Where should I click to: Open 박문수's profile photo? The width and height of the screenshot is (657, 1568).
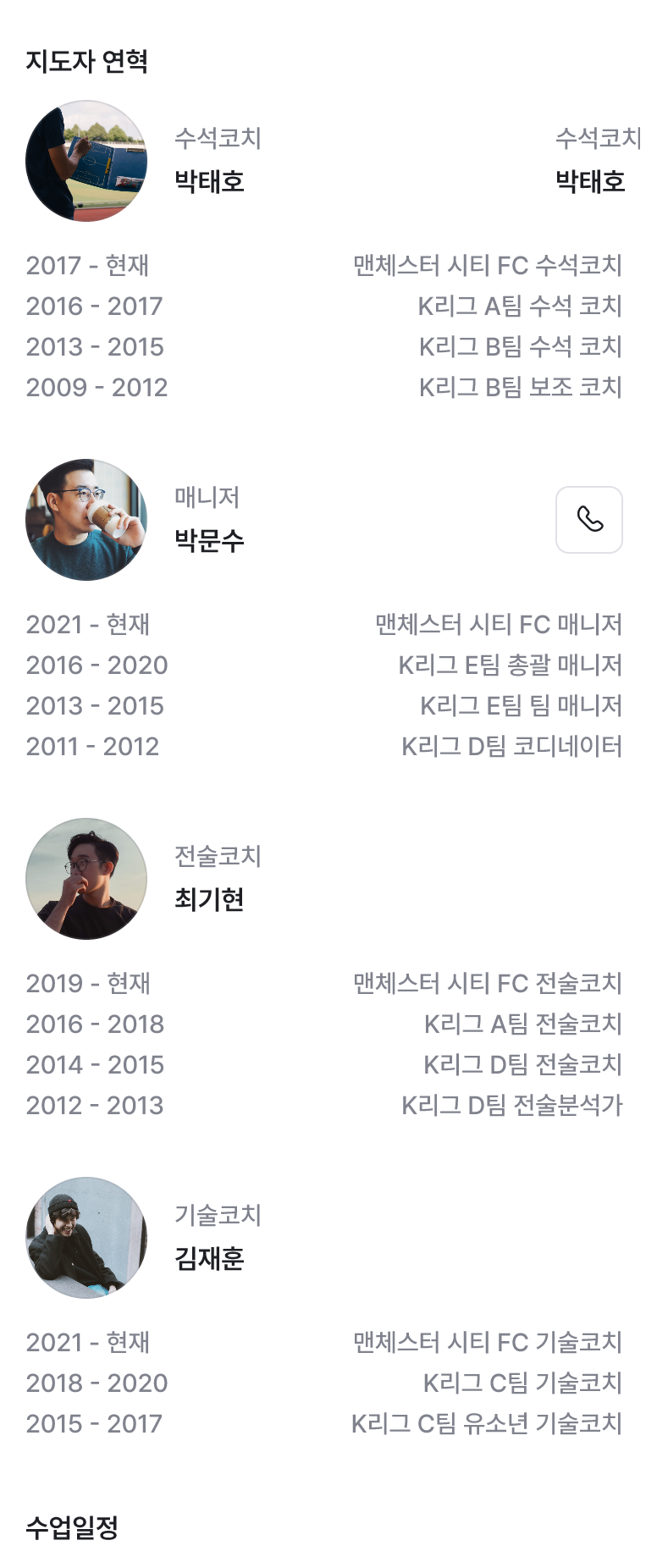pyautogui.click(x=86, y=521)
